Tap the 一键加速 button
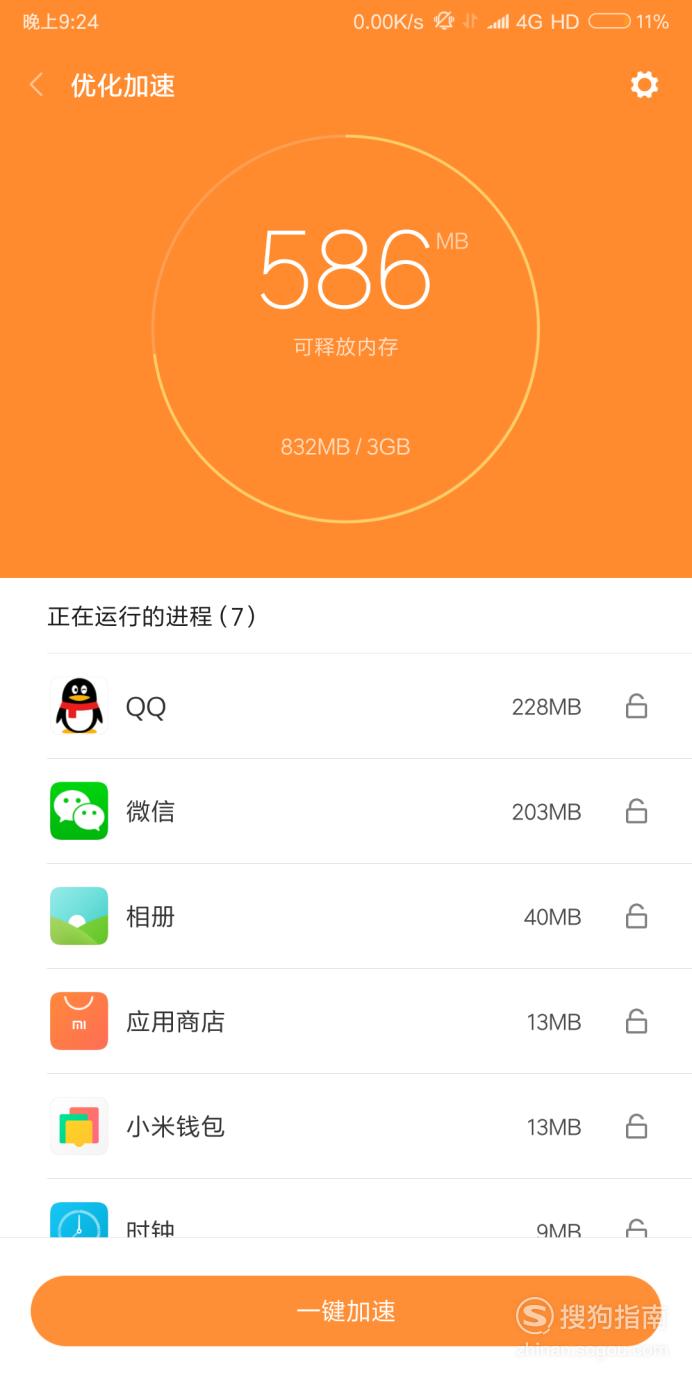This screenshot has height=1384, width=692. (346, 1311)
